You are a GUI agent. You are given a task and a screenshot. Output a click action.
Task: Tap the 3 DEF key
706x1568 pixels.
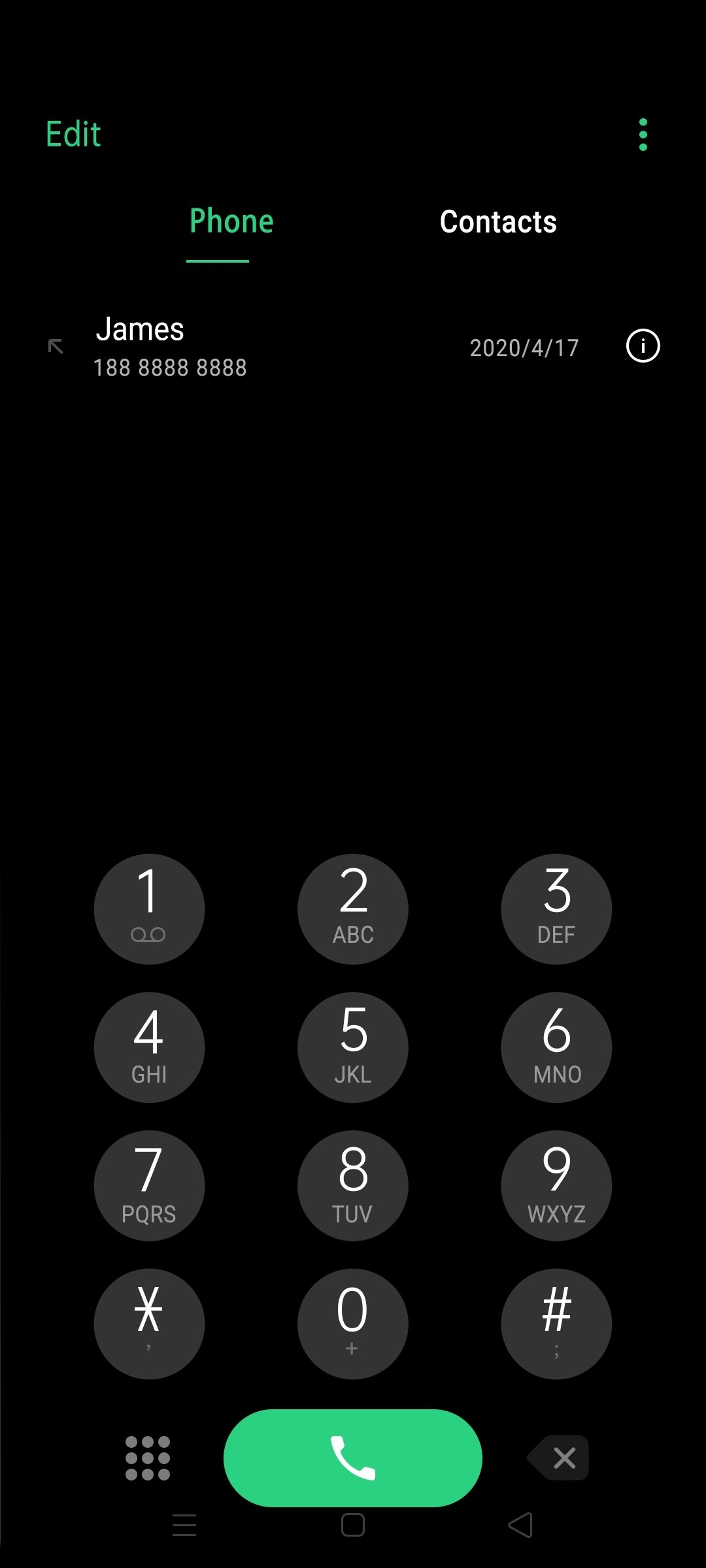click(x=556, y=909)
